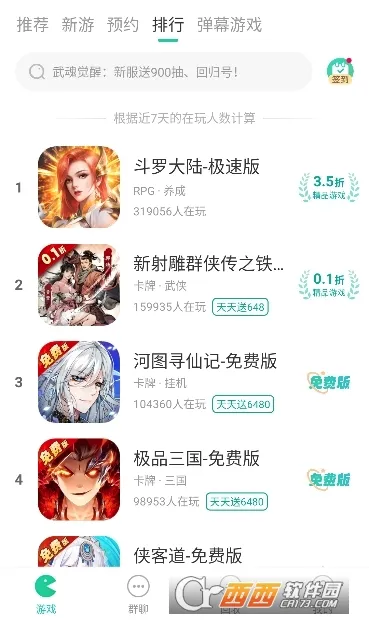
Task: Open 极品三国-免费版 game entry
Action: pos(184,480)
